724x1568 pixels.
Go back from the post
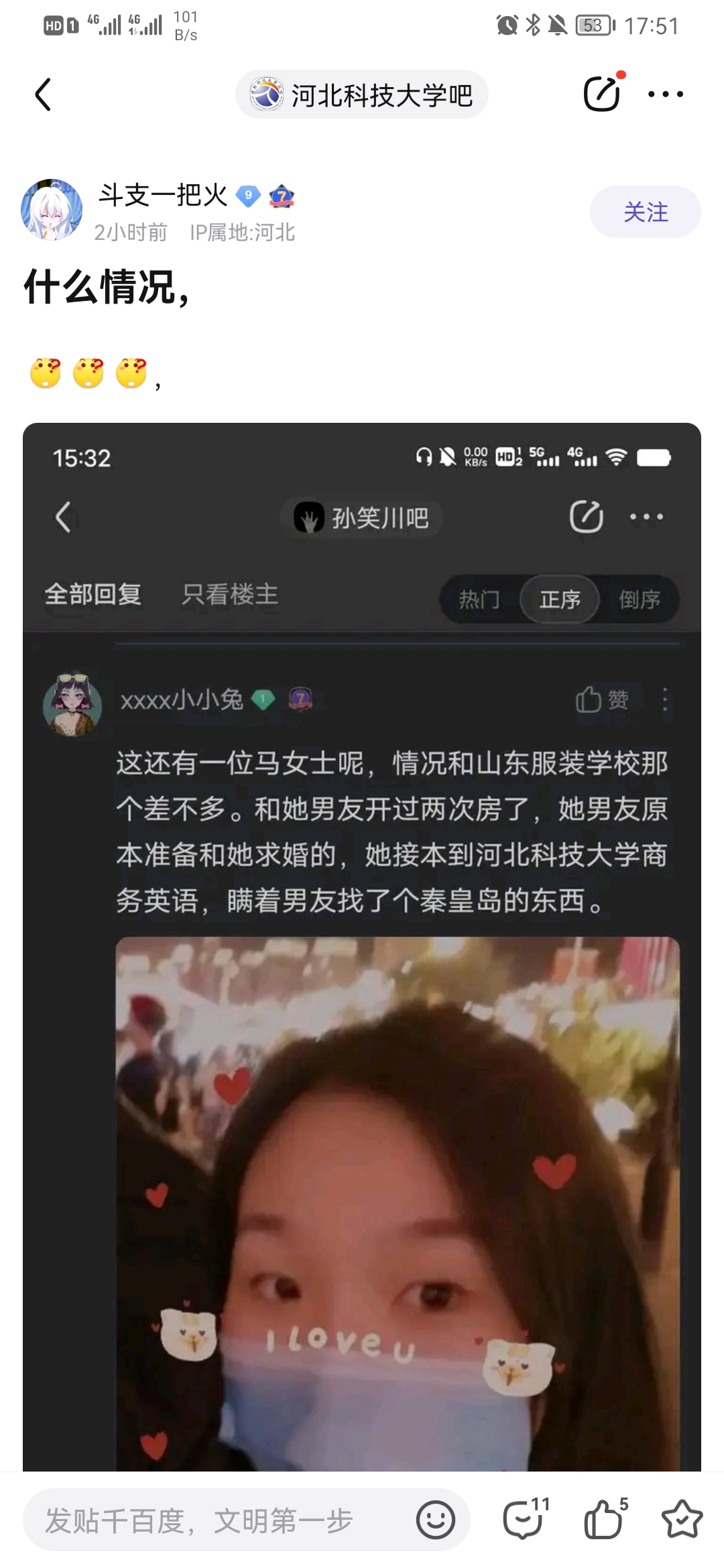(44, 94)
